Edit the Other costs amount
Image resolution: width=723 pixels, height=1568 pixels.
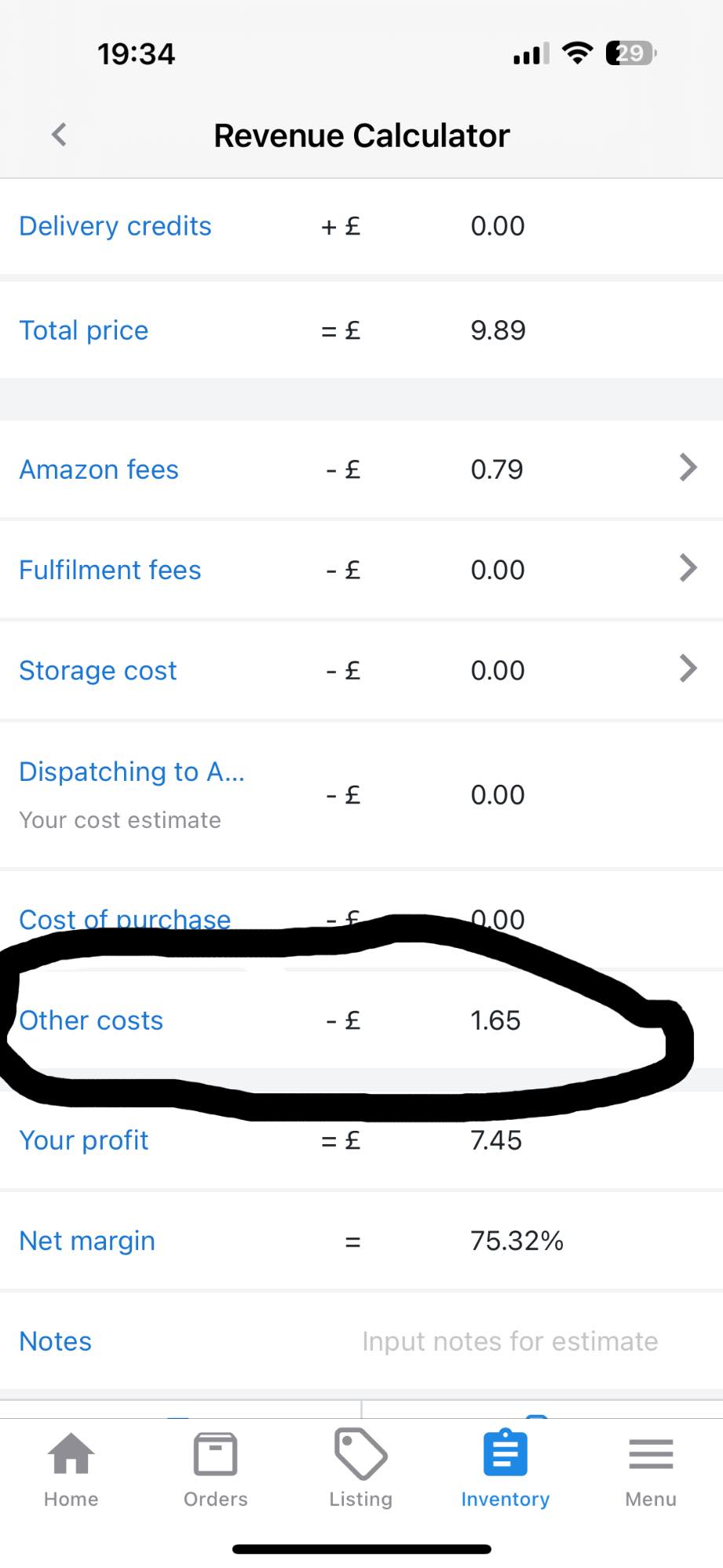click(x=495, y=1020)
